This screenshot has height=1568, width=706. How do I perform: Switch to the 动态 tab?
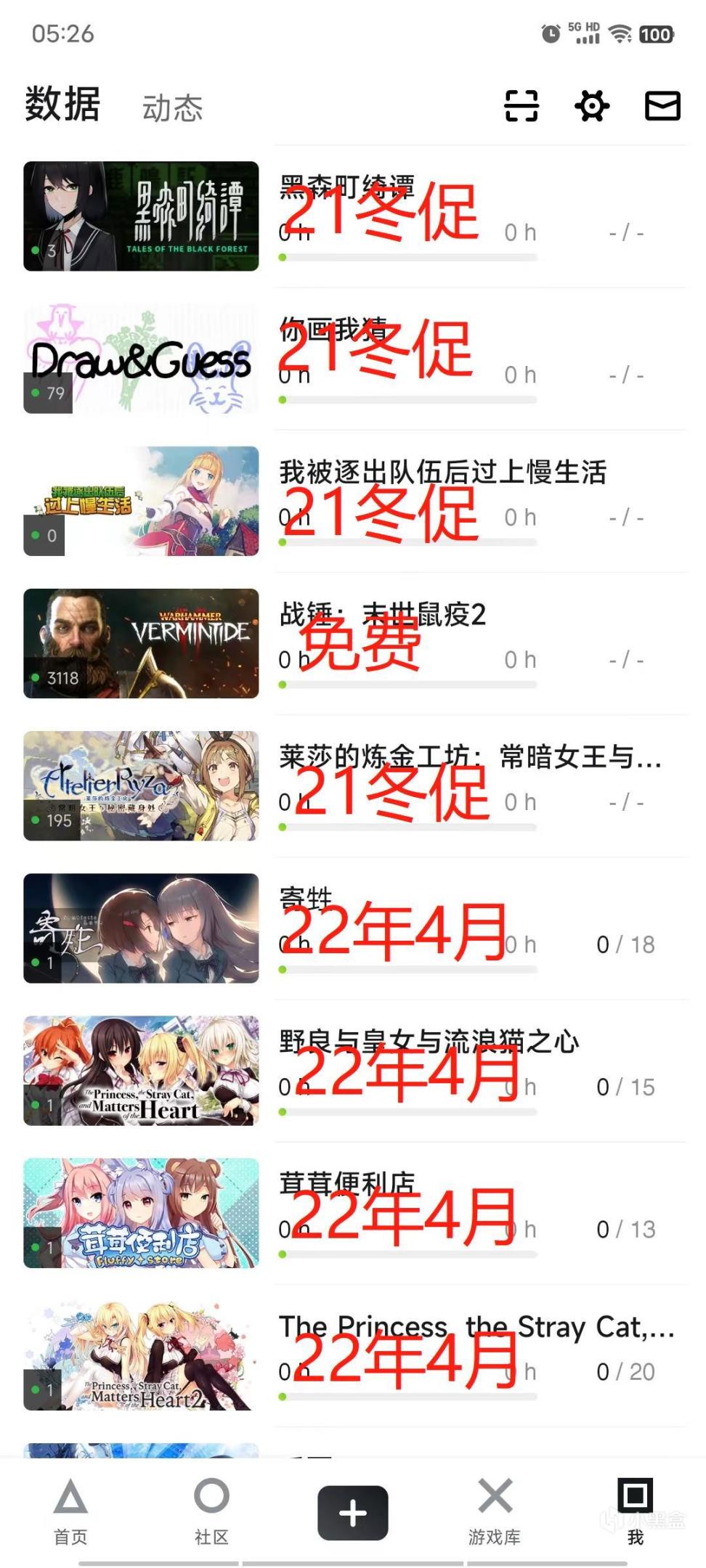click(172, 108)
